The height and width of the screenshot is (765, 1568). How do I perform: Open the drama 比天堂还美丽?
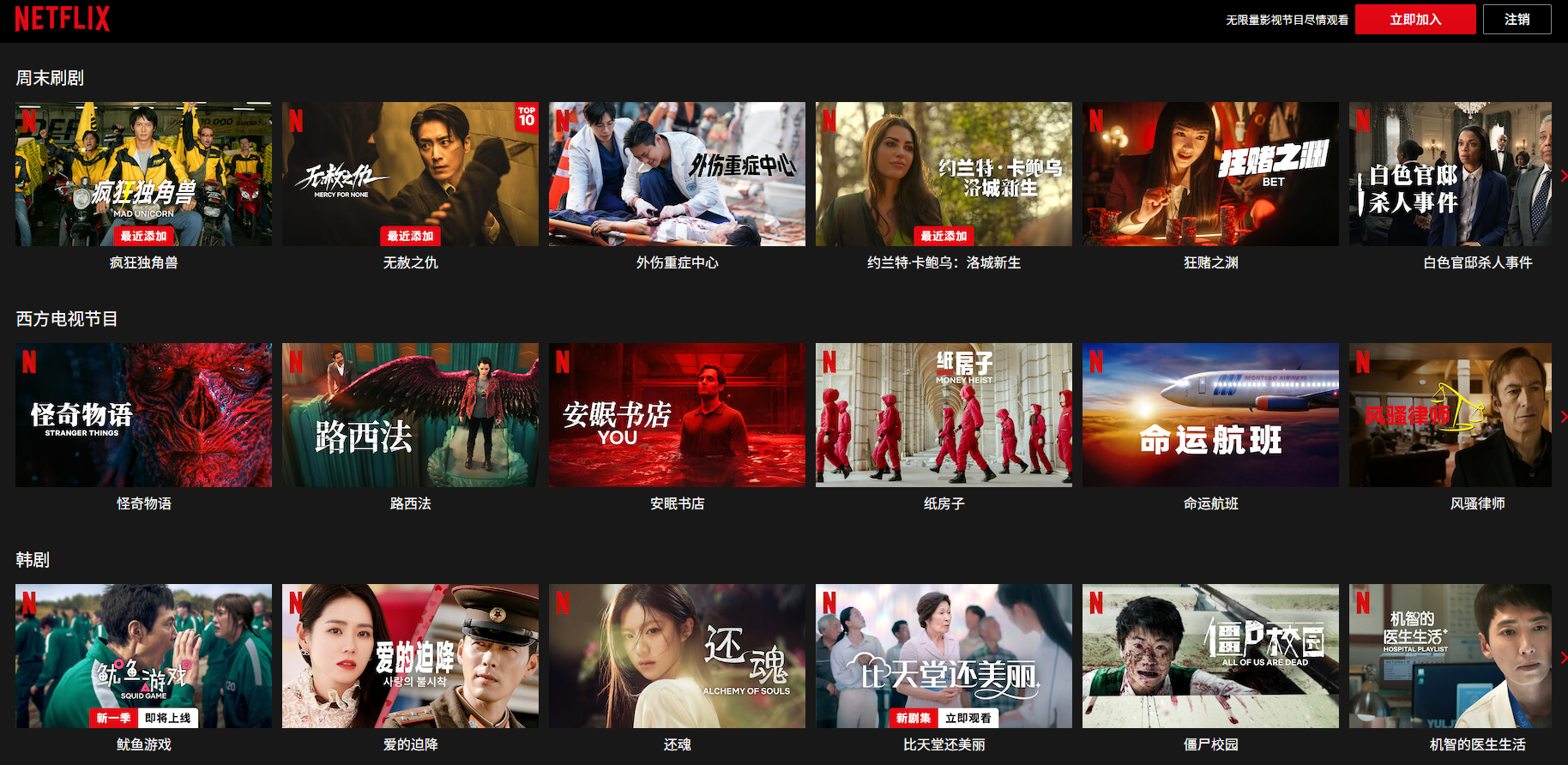click(944, 656)
